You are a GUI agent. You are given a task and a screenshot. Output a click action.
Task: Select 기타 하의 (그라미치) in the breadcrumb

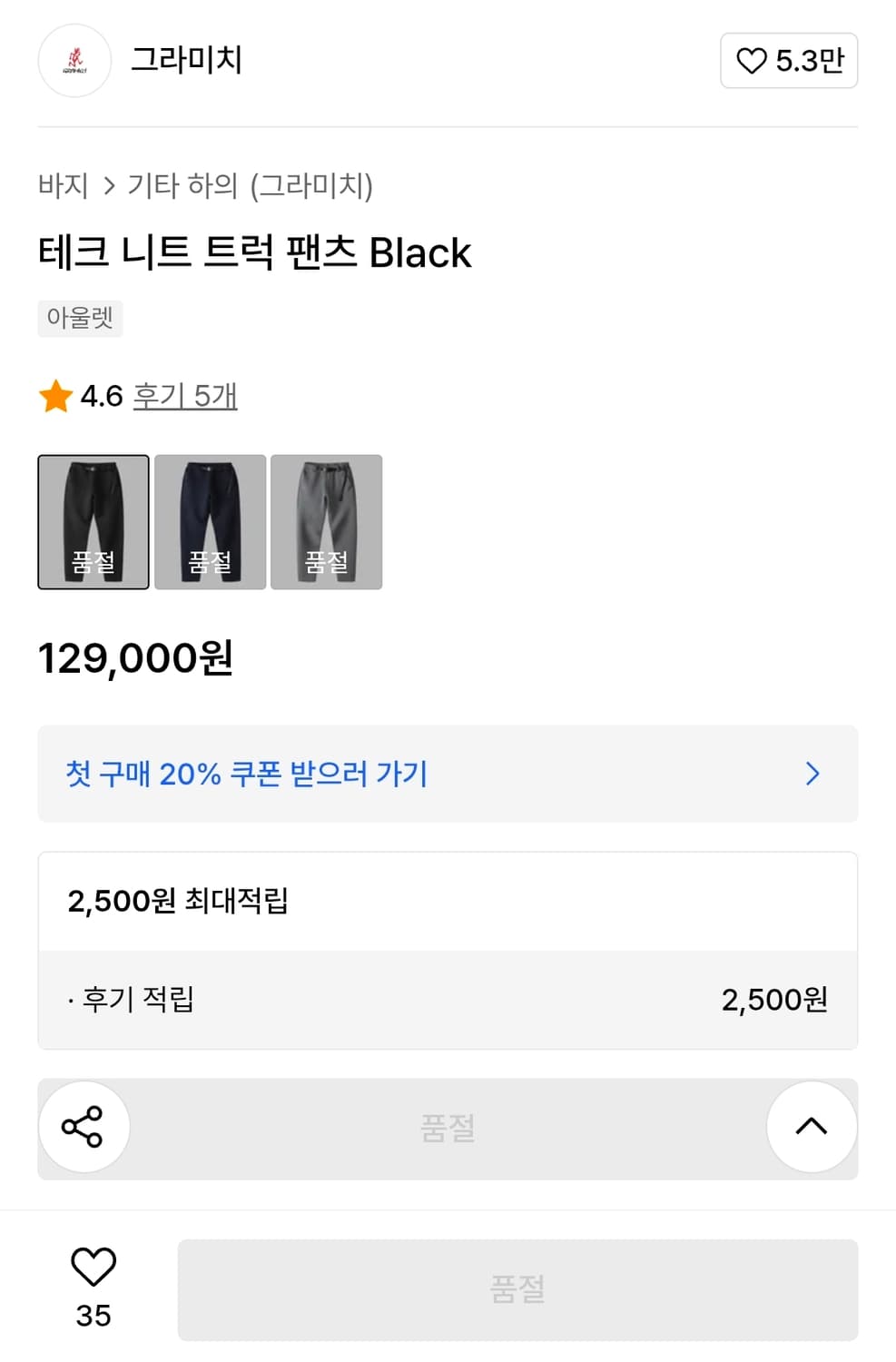250,185
